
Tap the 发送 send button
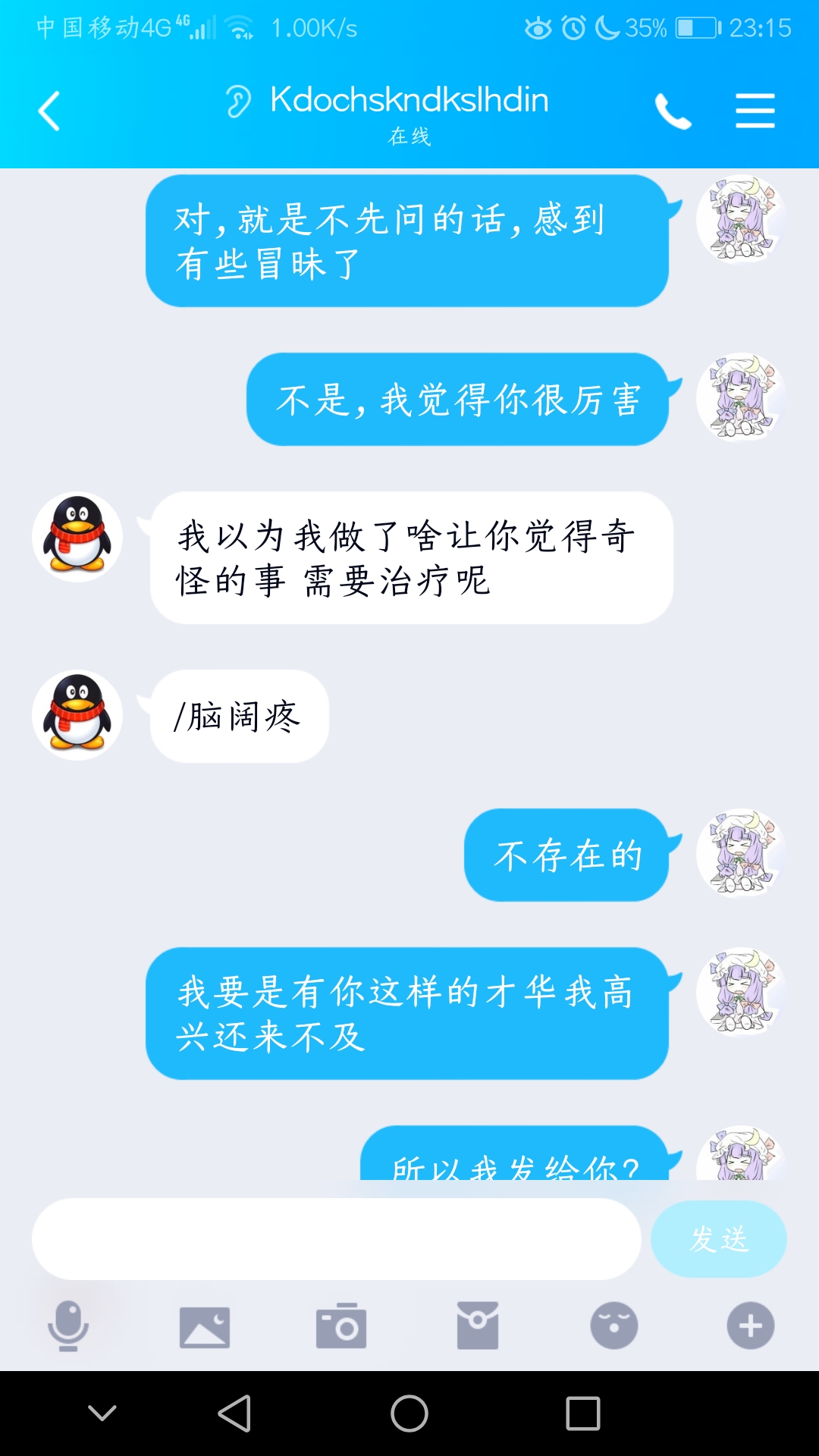coord(718,1239)
